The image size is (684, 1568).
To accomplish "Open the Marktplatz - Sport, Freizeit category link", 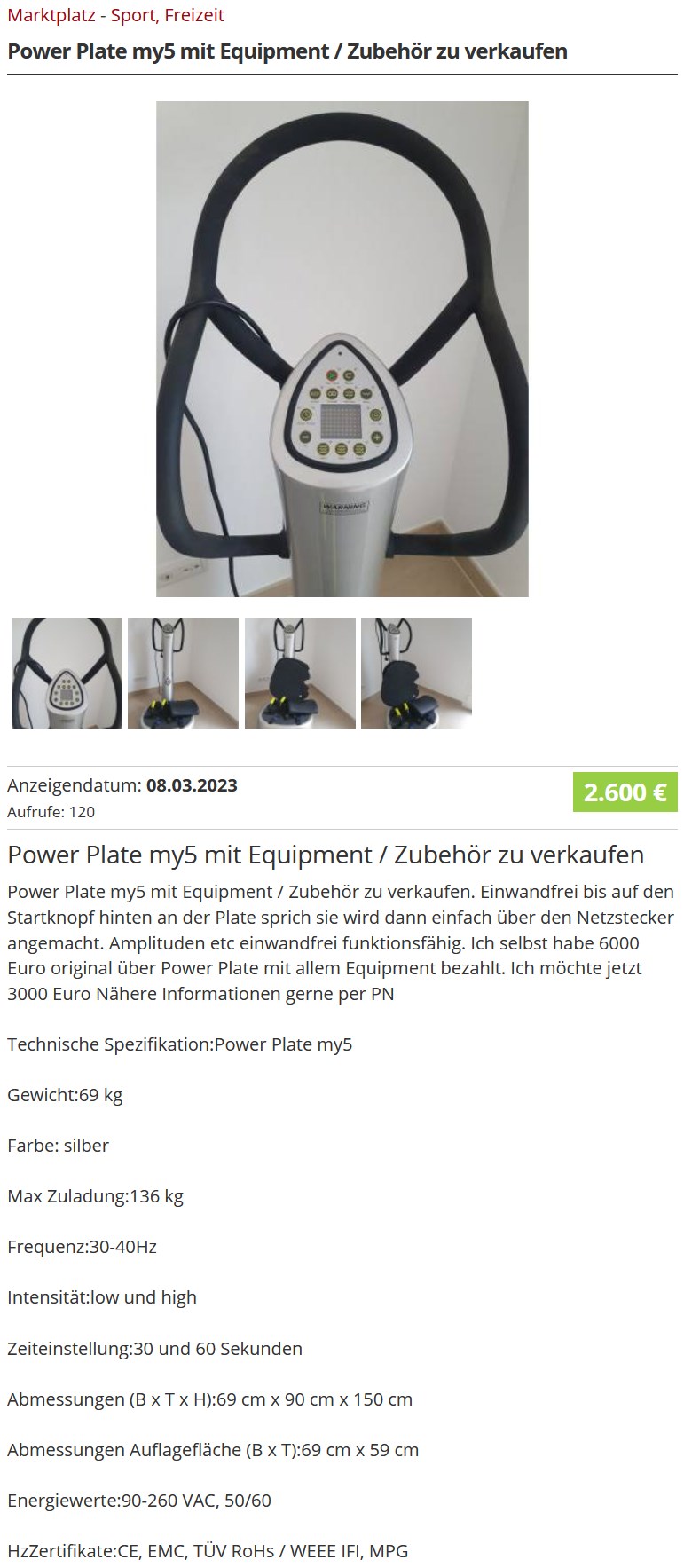I will tap(115, 15).
